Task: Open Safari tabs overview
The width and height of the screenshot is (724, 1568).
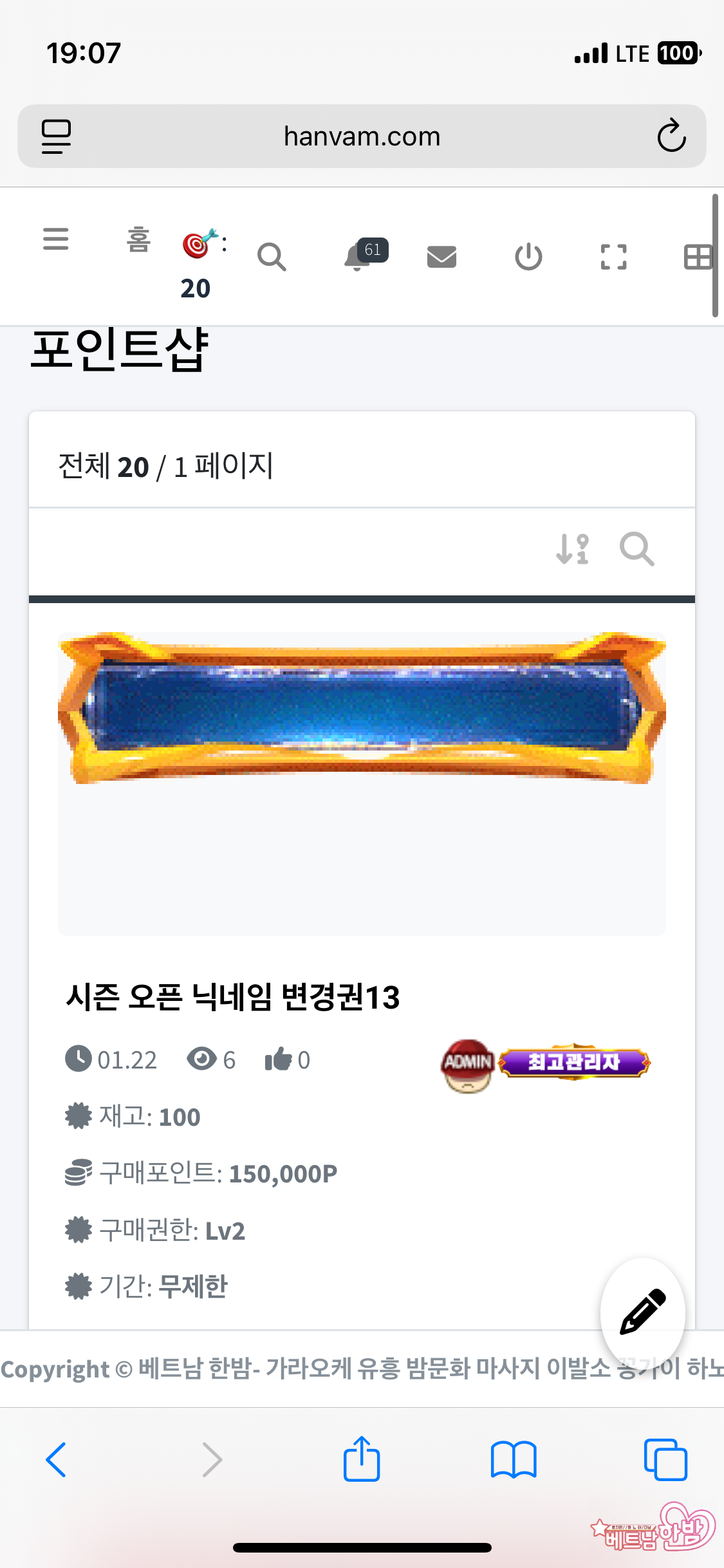Action: [x=665, y=1459]
